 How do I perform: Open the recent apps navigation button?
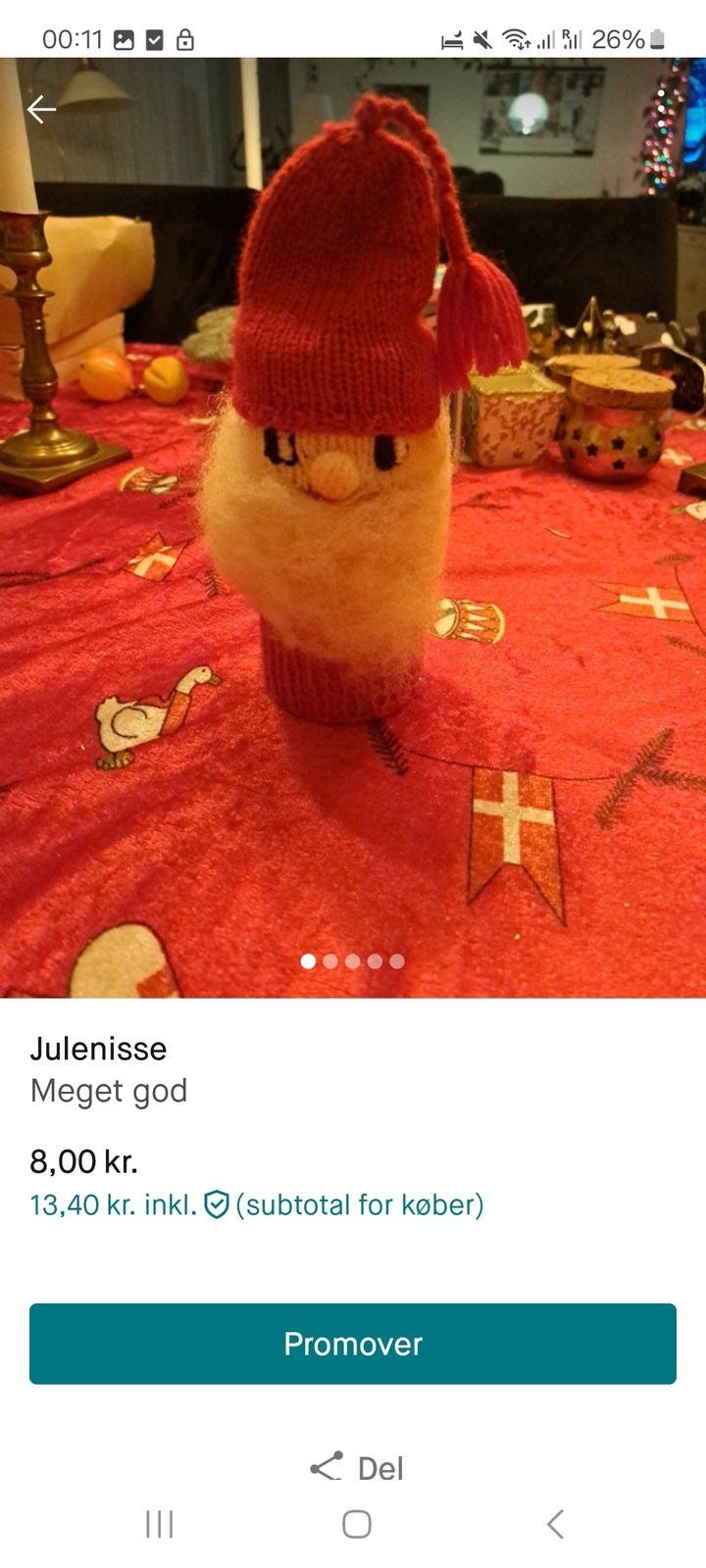[159, 1525]
